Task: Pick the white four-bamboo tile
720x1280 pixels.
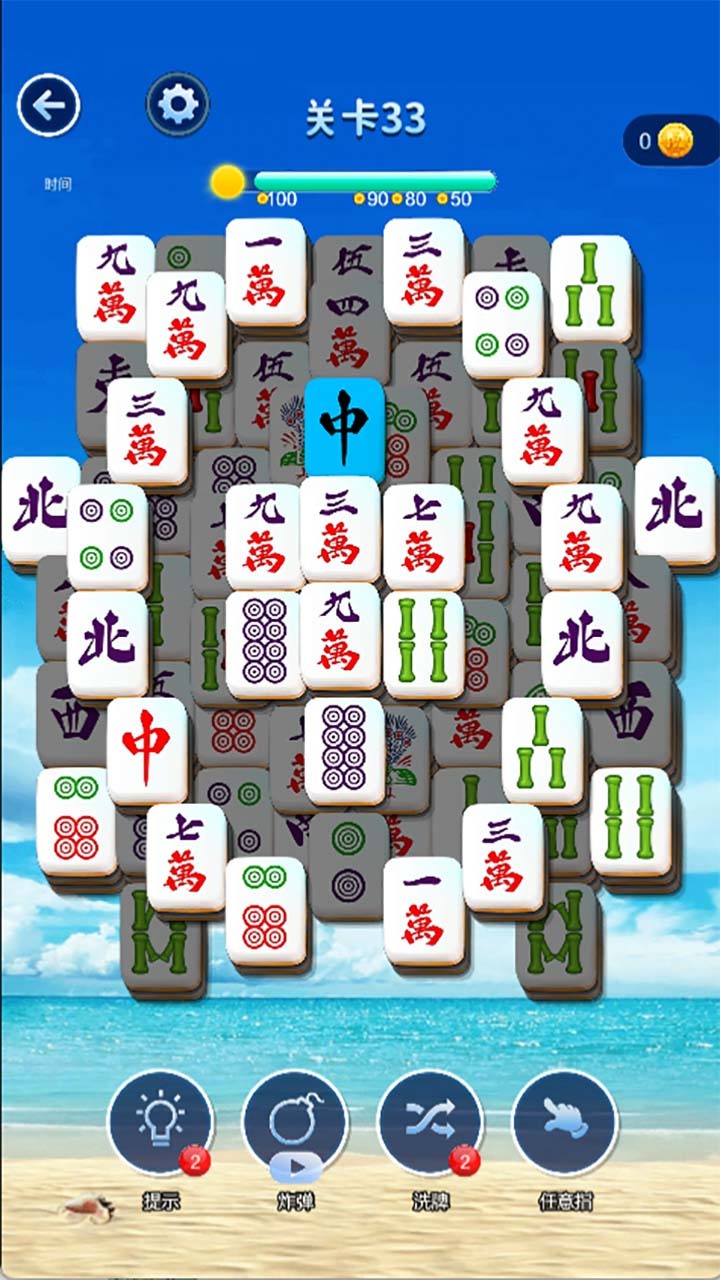Action: click(x=424, y=644)
